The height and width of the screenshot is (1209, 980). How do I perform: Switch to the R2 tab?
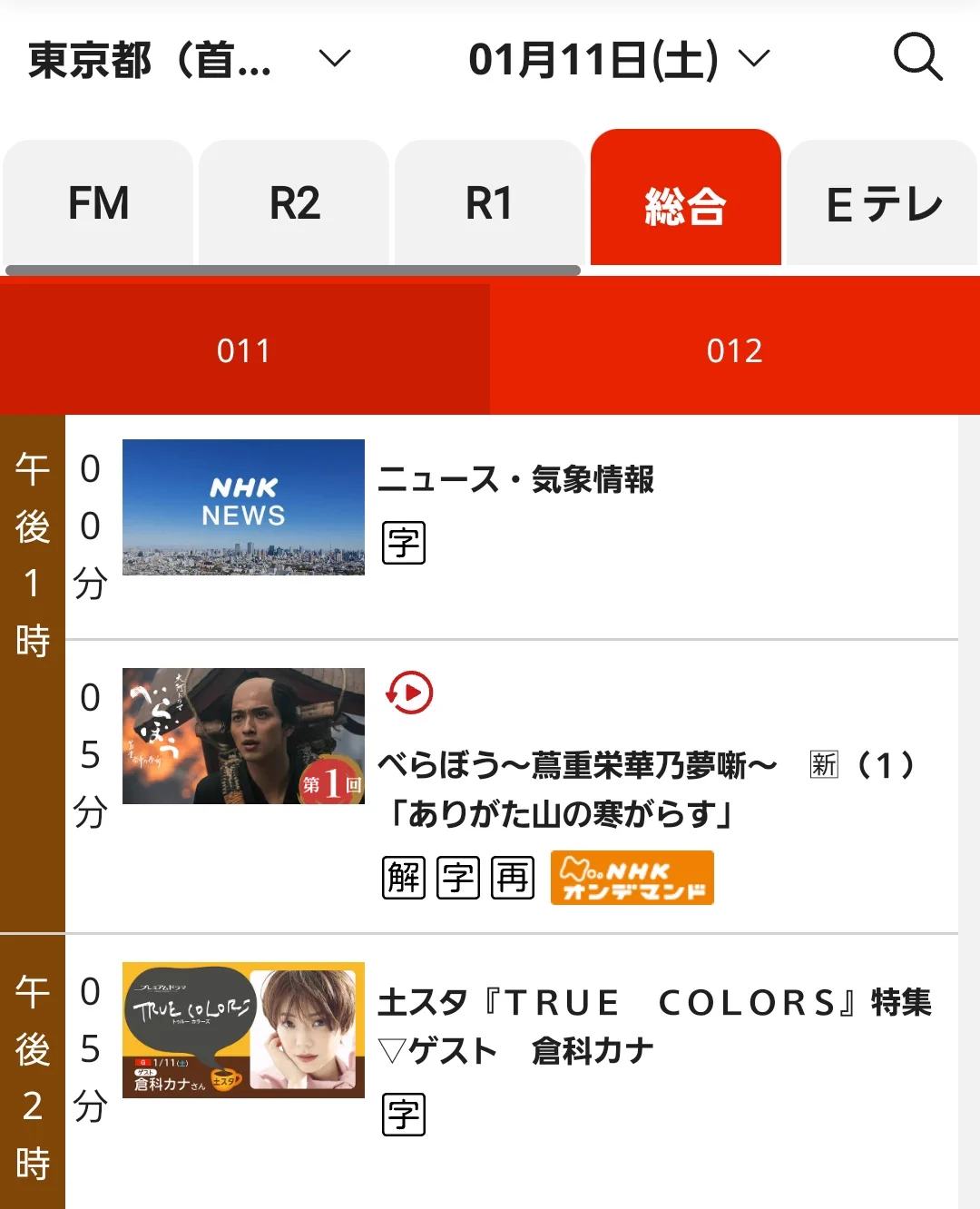click(x=294, y=203)
